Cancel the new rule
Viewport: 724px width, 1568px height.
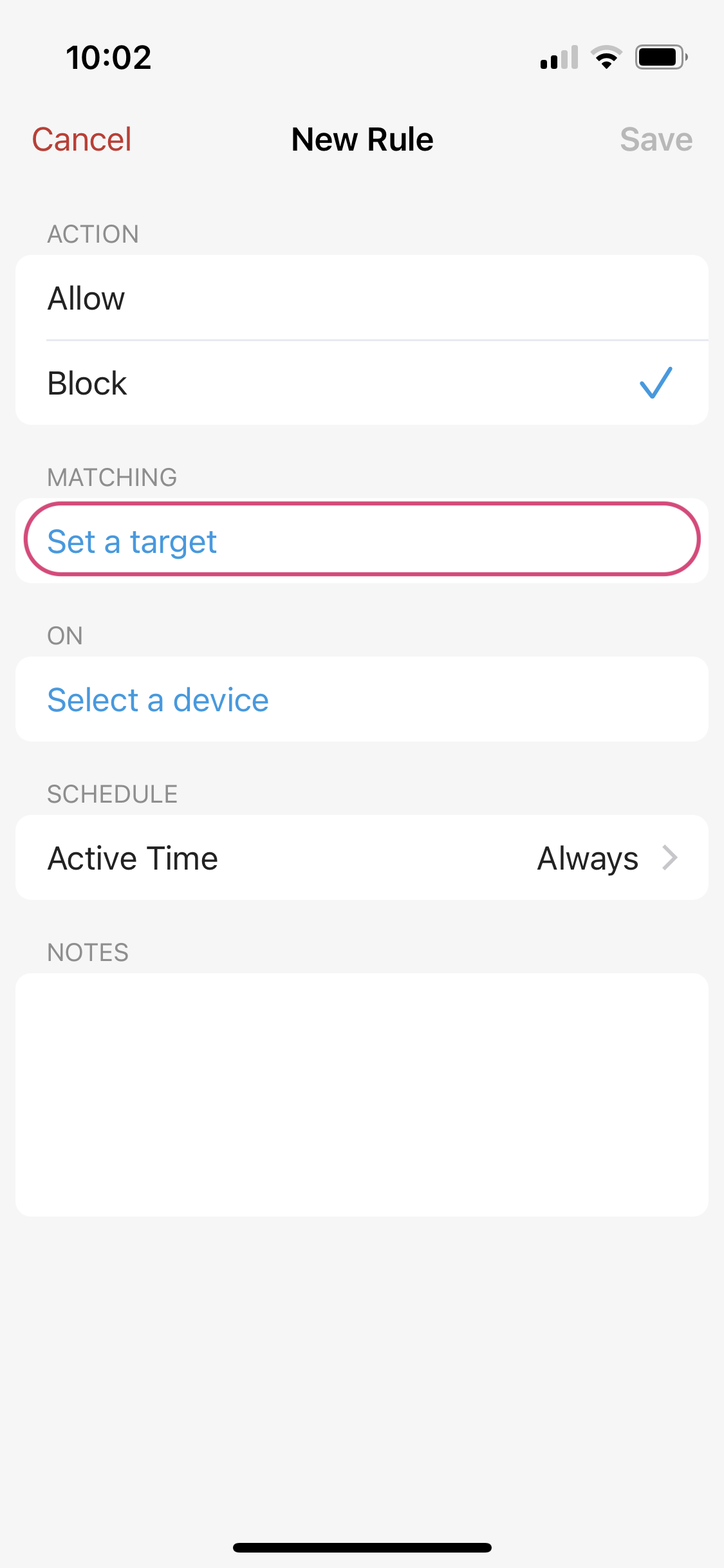(x=82, y=140)
